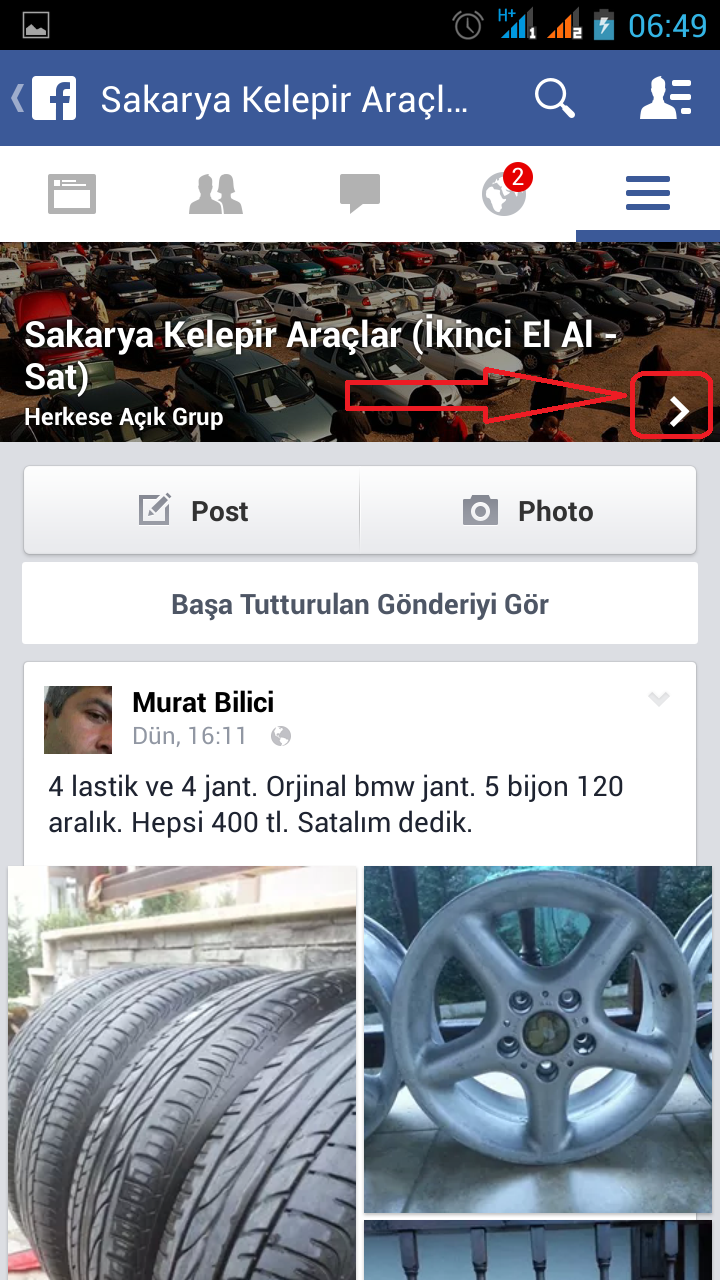This screenshot has width=720, height=1280.
Task: Open the friends list sidebar icon
Action: [x=666, y=99]
